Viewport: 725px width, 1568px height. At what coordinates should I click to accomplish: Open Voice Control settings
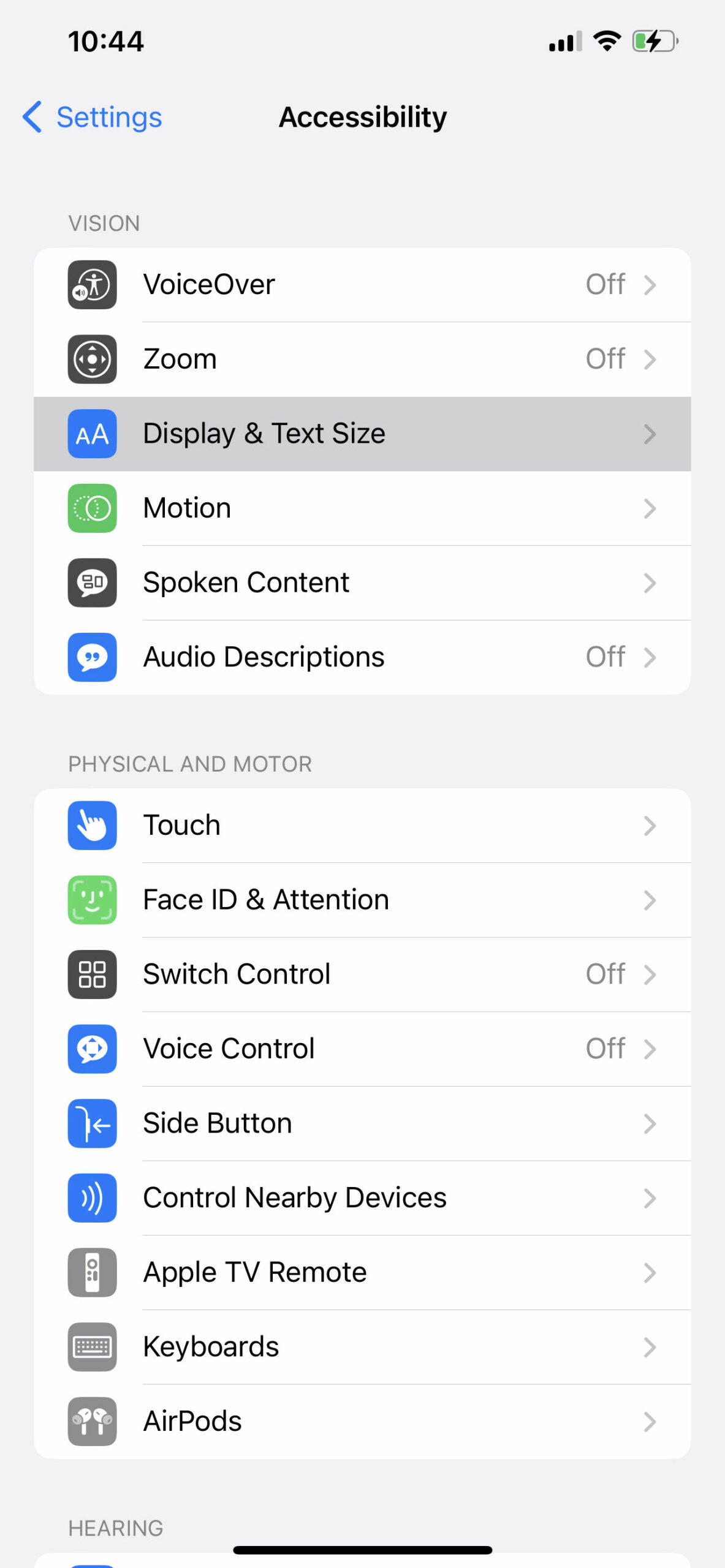[x=362, y=1049]
